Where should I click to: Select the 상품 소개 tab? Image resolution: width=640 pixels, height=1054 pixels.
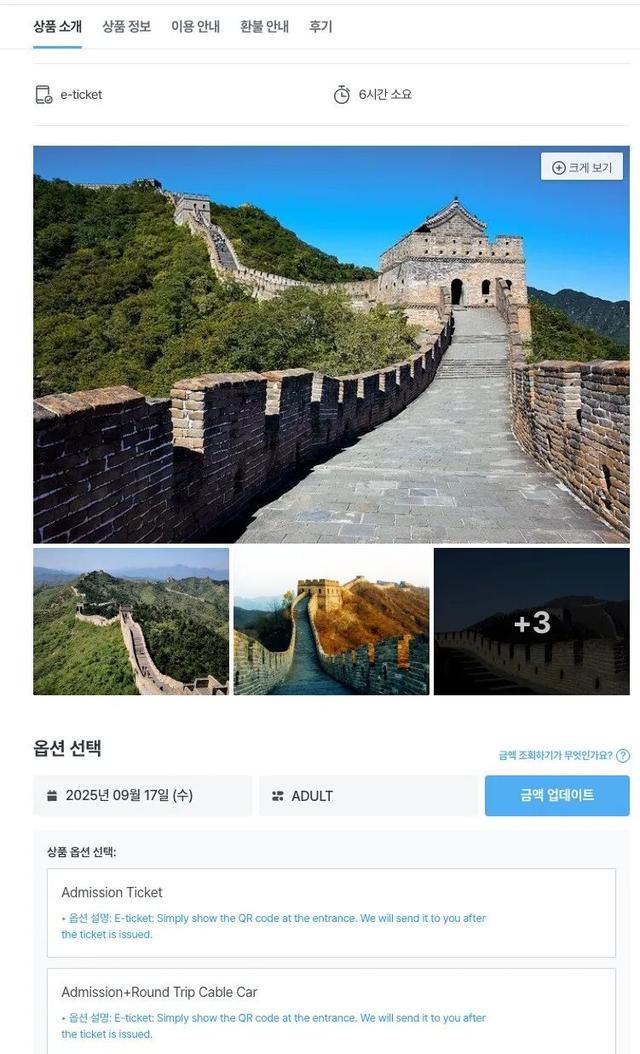(57, 27)
